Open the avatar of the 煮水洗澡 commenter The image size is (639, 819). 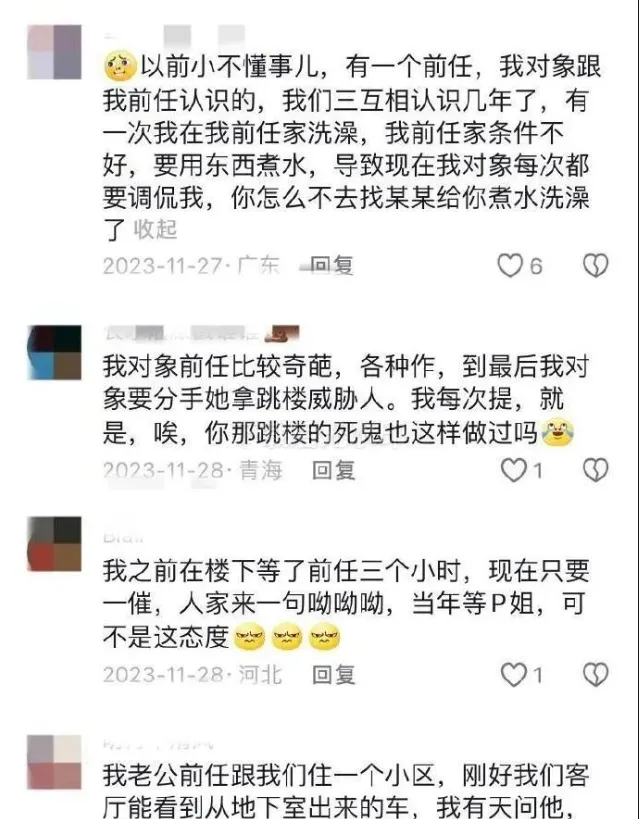[54, 52]
